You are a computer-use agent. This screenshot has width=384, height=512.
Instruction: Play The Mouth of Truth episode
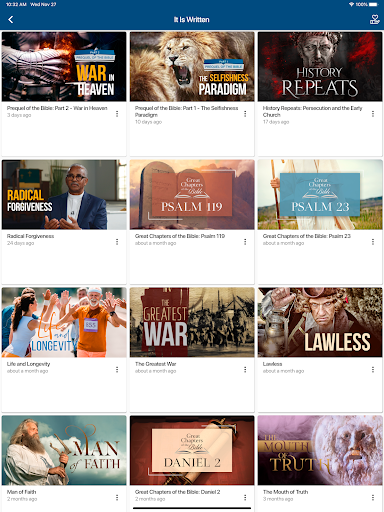(320, 450)
